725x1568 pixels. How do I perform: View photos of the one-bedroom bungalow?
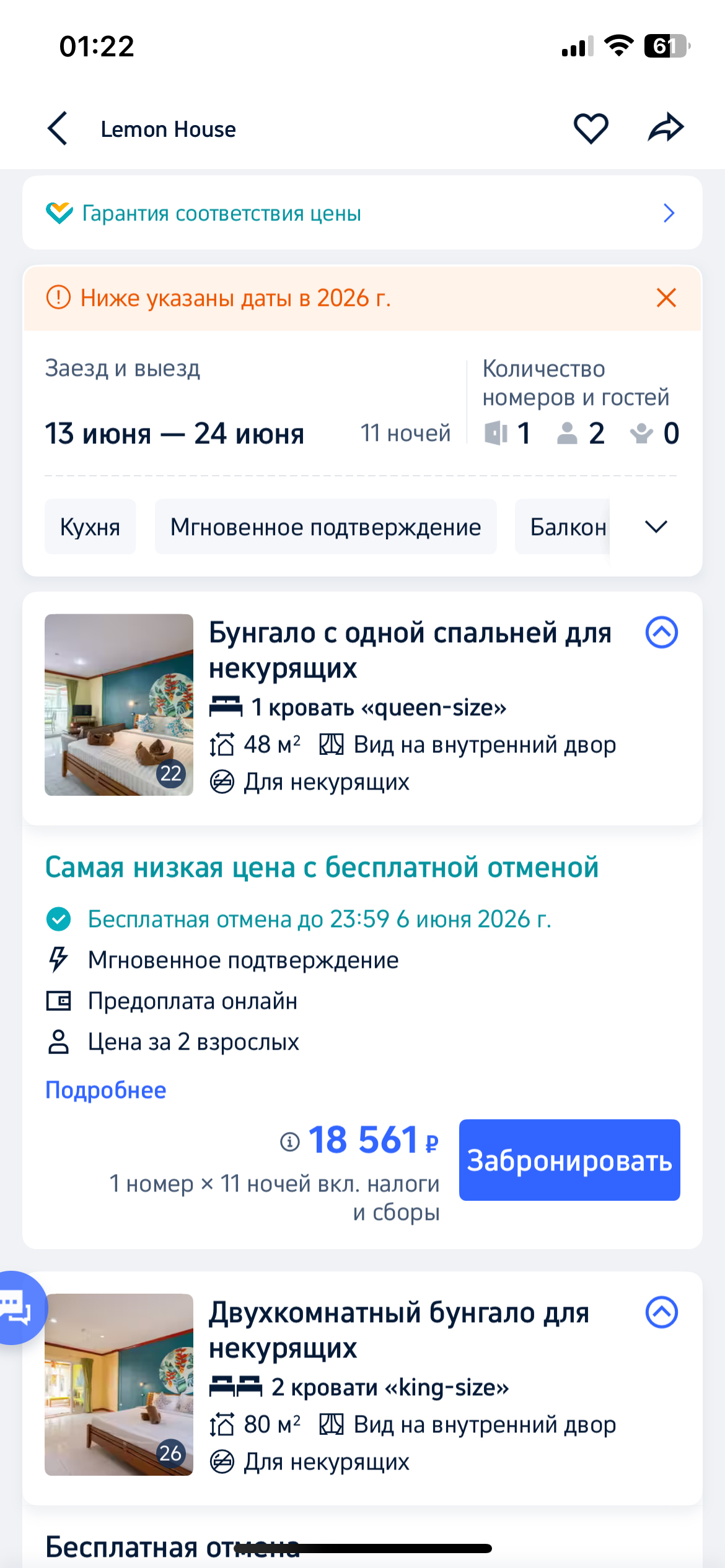click(x=119, y=705)
